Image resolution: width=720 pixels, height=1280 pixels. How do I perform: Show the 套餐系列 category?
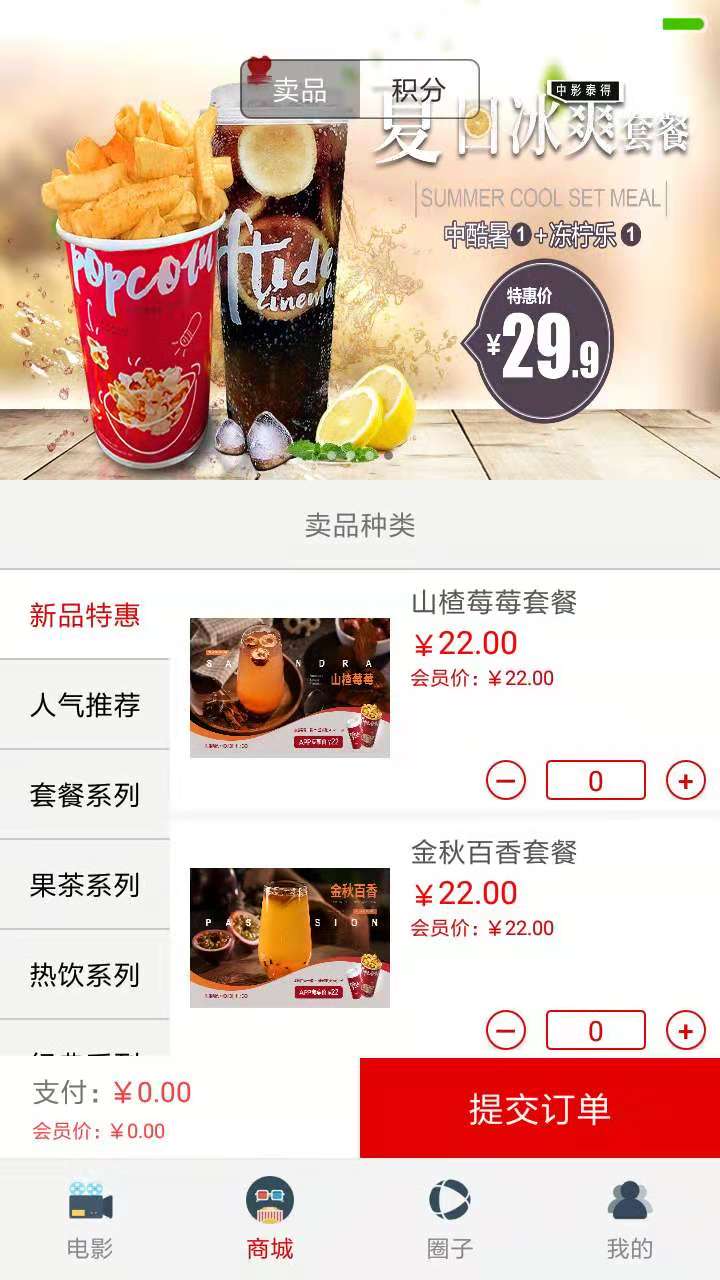(85, 795)
